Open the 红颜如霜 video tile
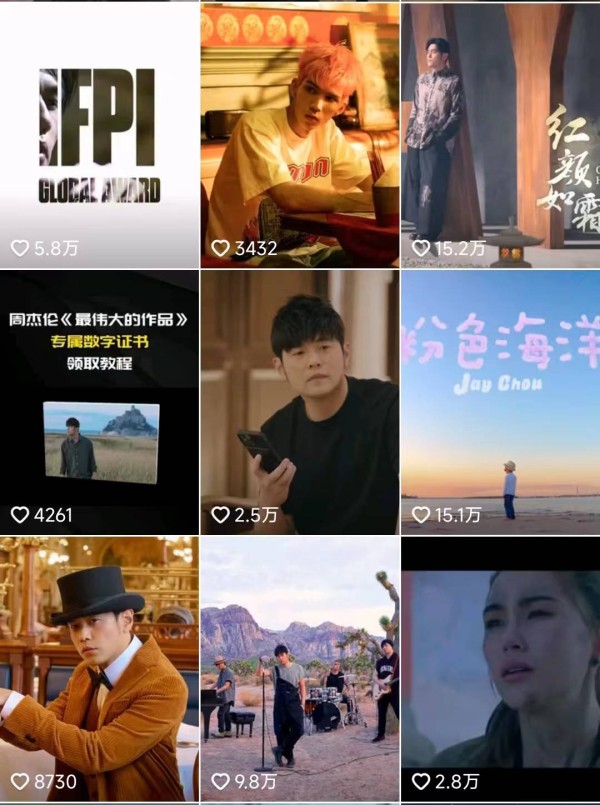This screenshot has height=805, width=600. pyautogui.click(x=500, y=135)
